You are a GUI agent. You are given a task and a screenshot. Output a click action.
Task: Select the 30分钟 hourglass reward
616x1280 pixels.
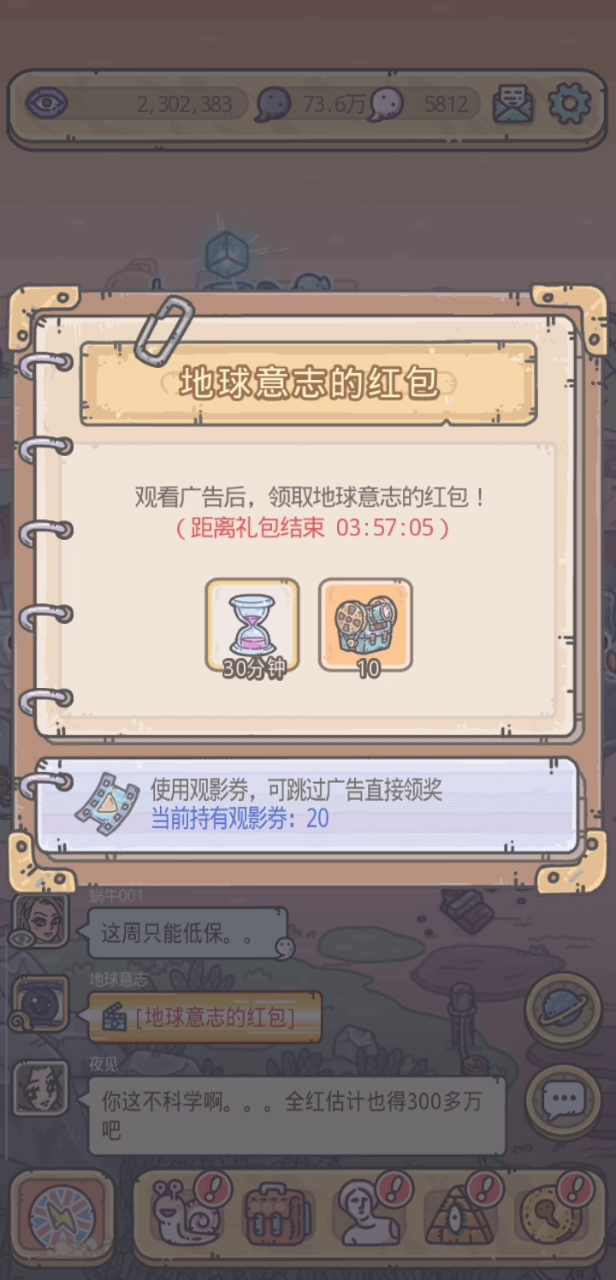252,625
